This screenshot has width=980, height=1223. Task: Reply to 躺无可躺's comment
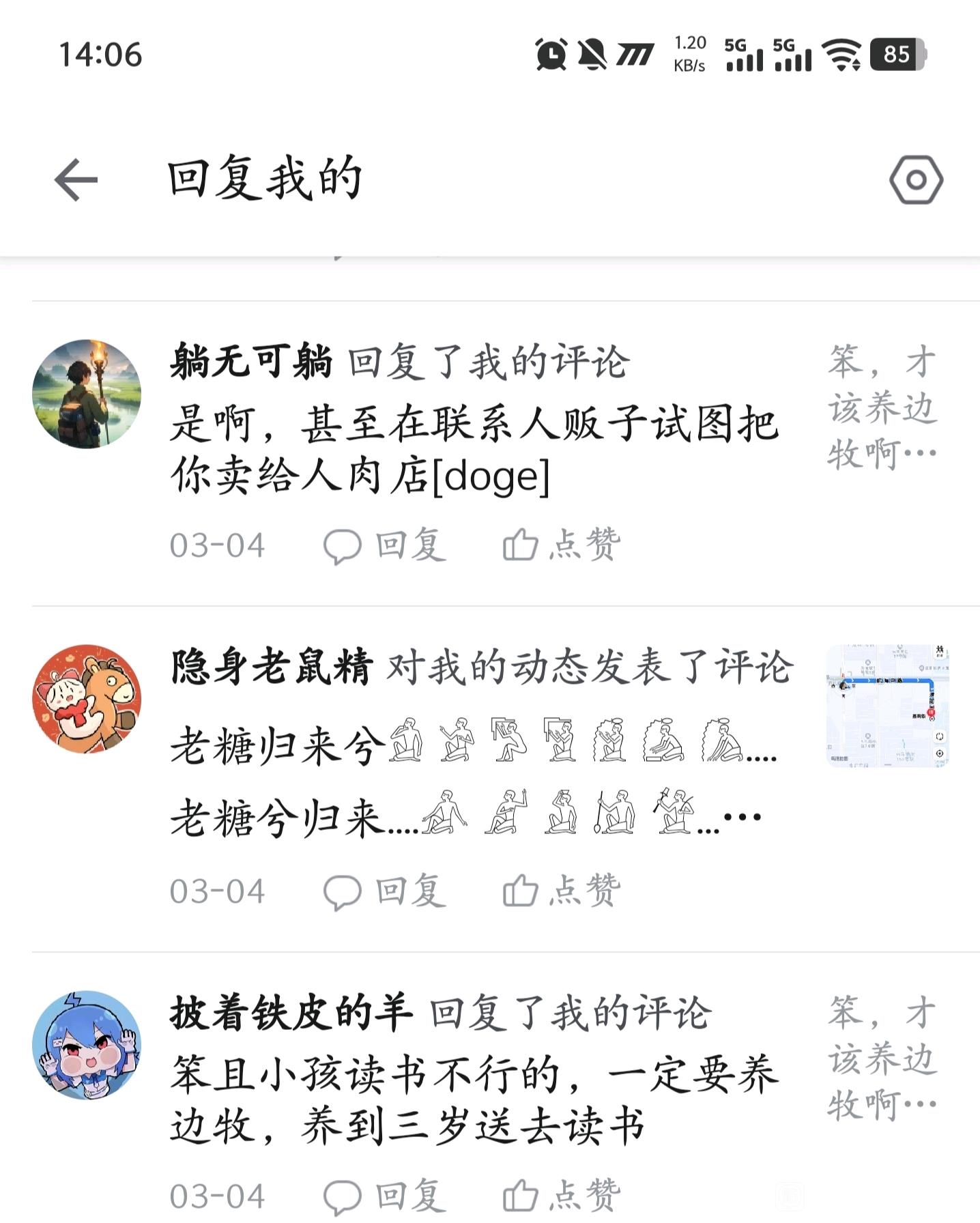point(385,545)
